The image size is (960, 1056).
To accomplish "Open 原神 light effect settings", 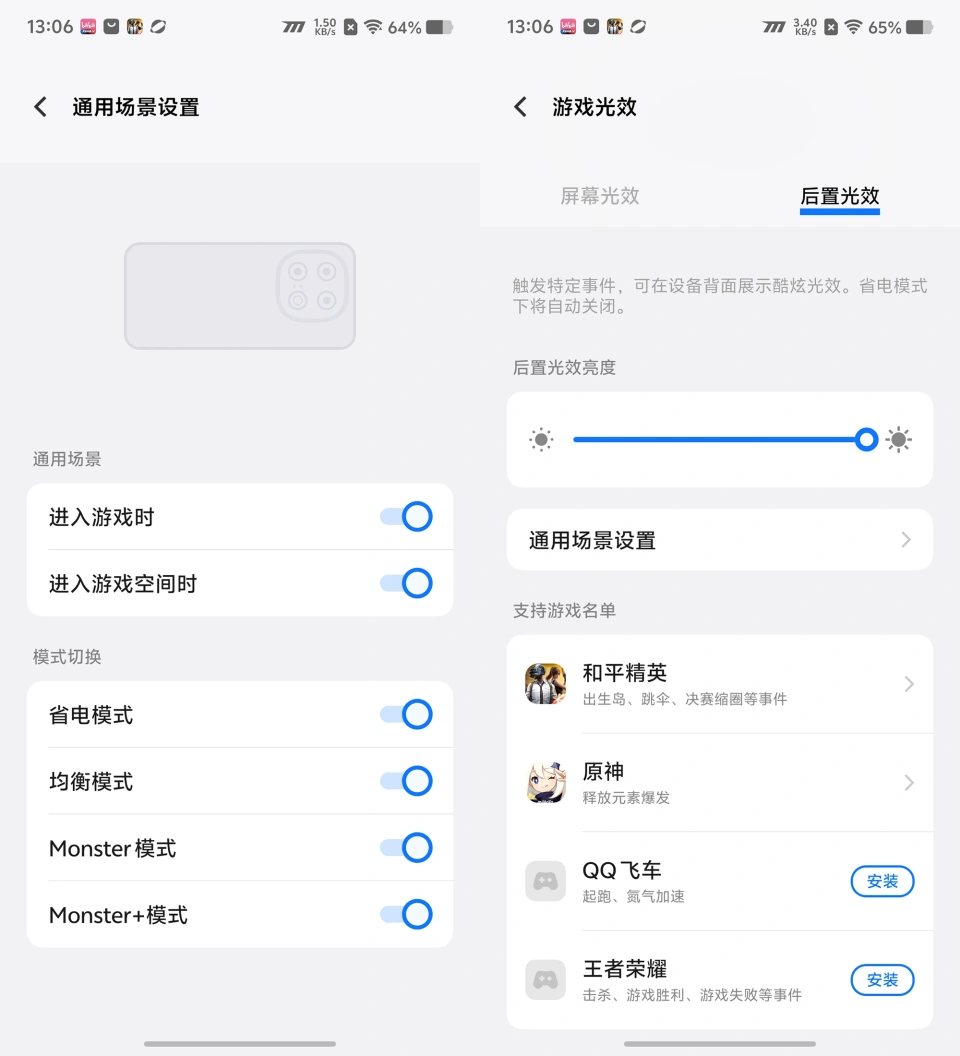I will [x=719, y=782].
